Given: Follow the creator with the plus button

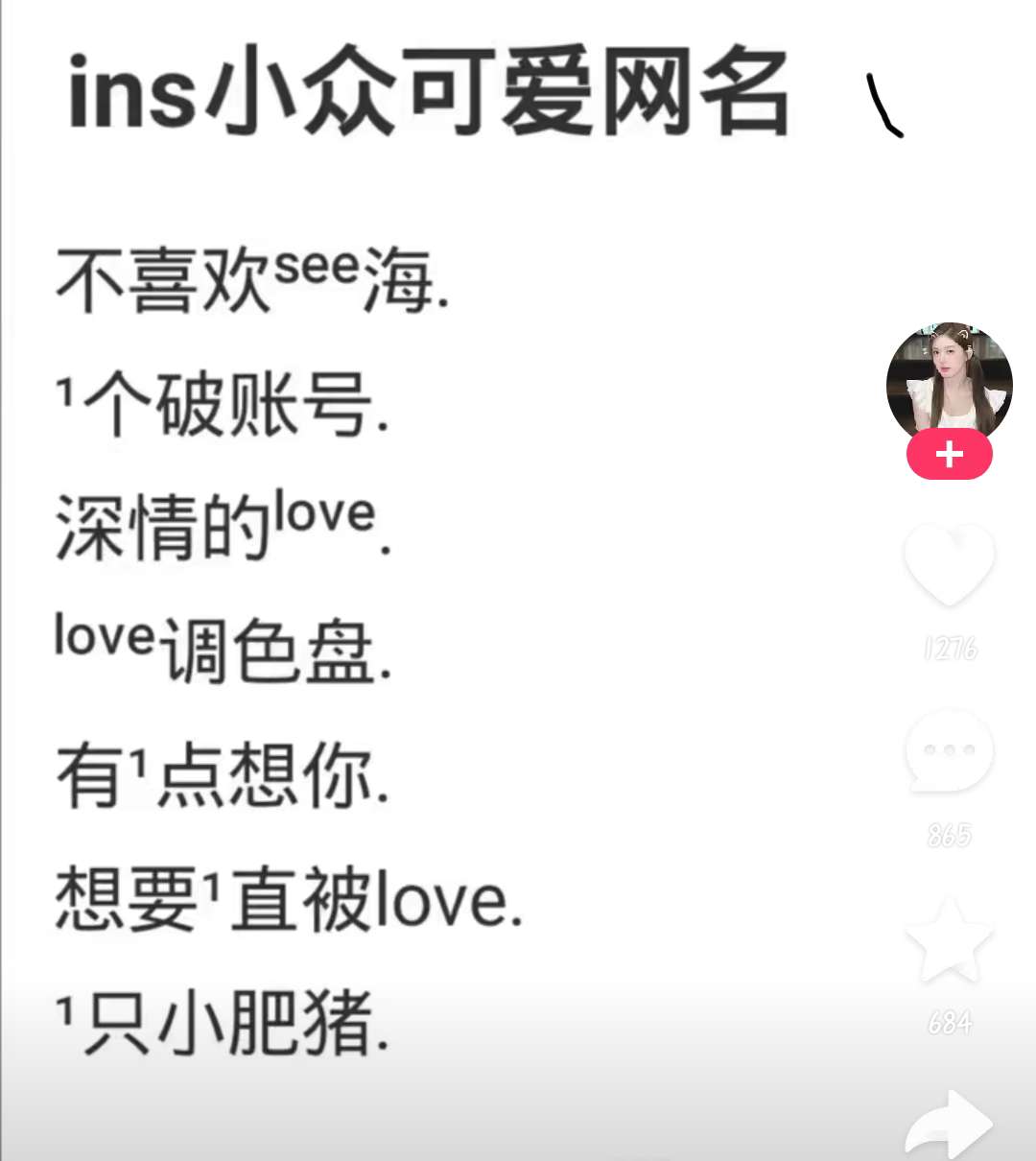Looking at the screenshot, I should pos(949,454).
